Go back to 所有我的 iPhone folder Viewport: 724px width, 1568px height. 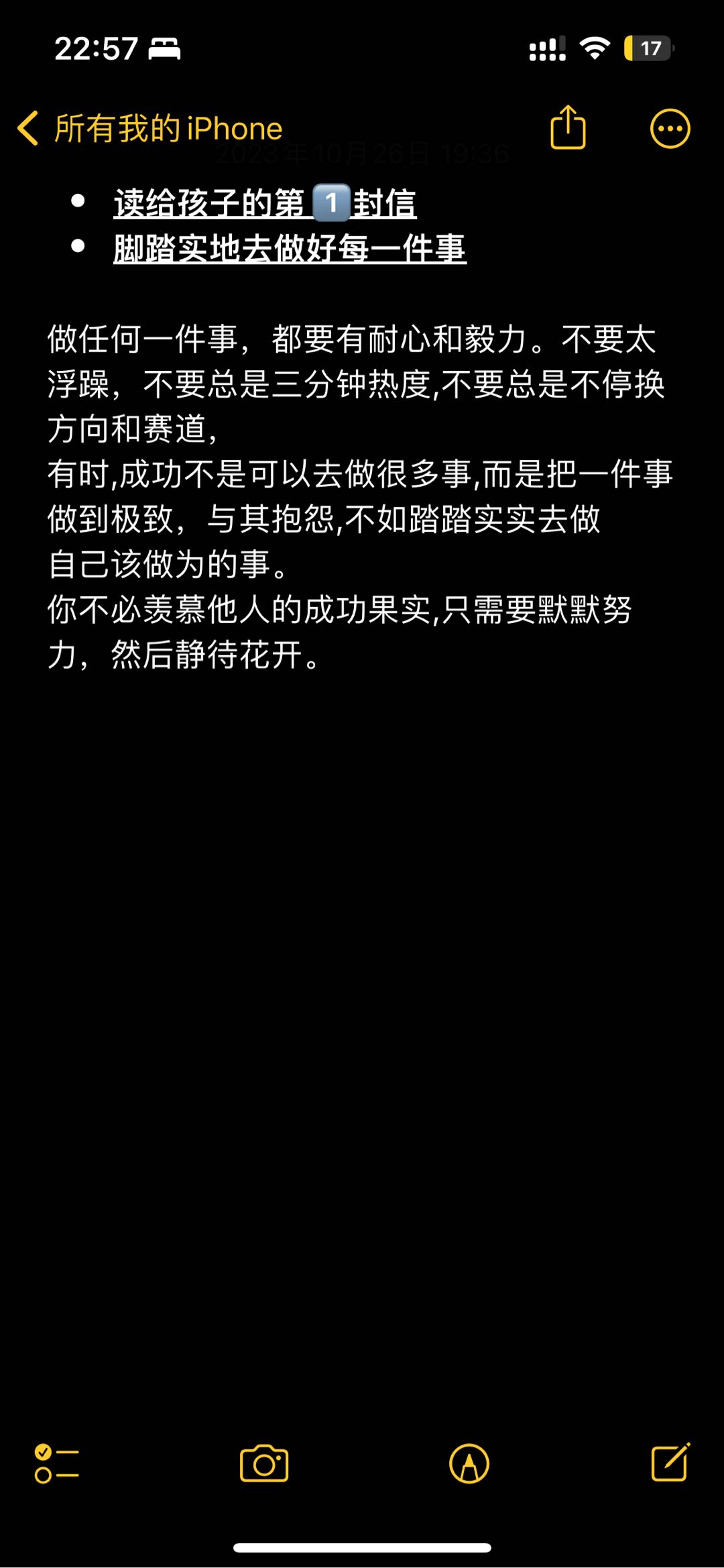(x=149, y=128)
